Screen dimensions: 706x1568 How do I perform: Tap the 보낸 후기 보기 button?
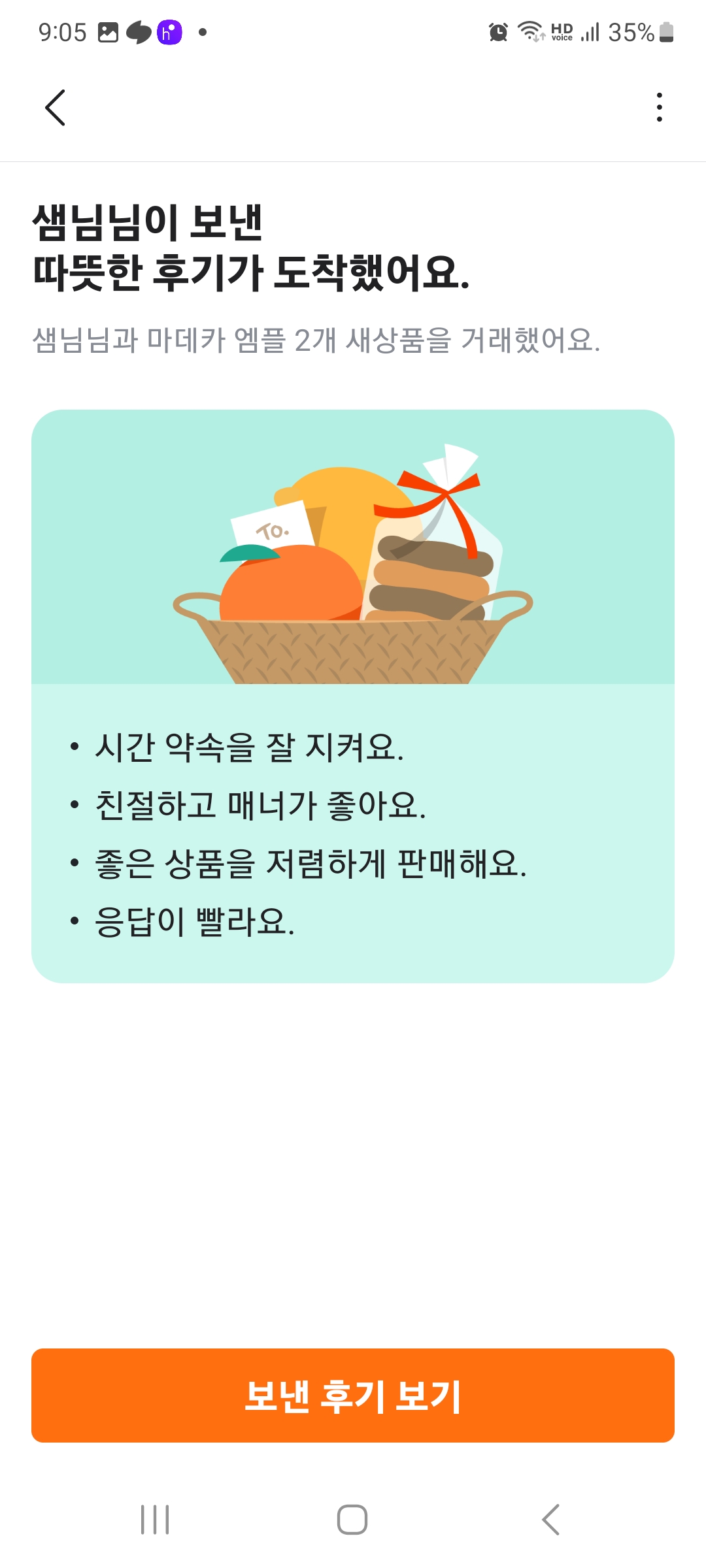tap(353, 1396)
